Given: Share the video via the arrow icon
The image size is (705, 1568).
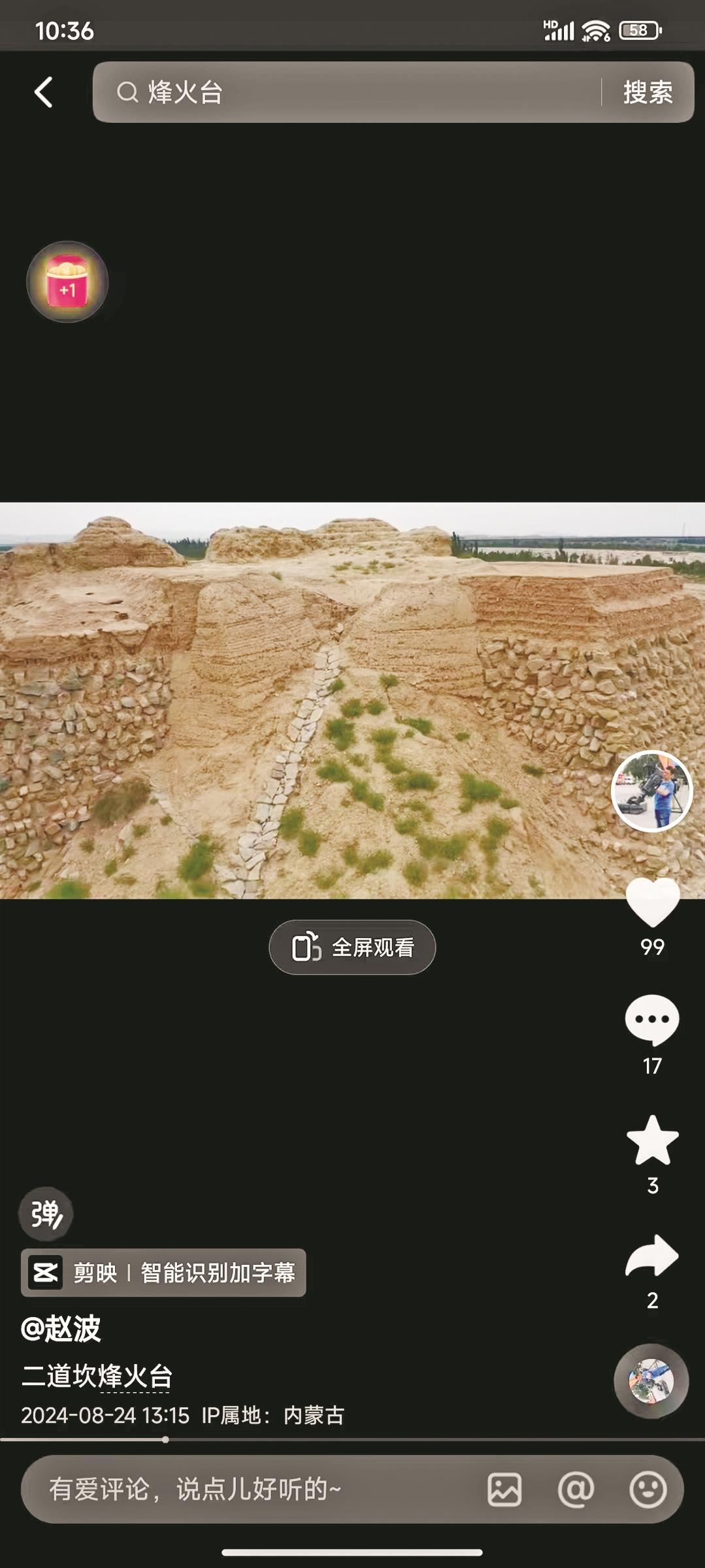Looking at the screenshot, I should click(x=652, y=1256).
